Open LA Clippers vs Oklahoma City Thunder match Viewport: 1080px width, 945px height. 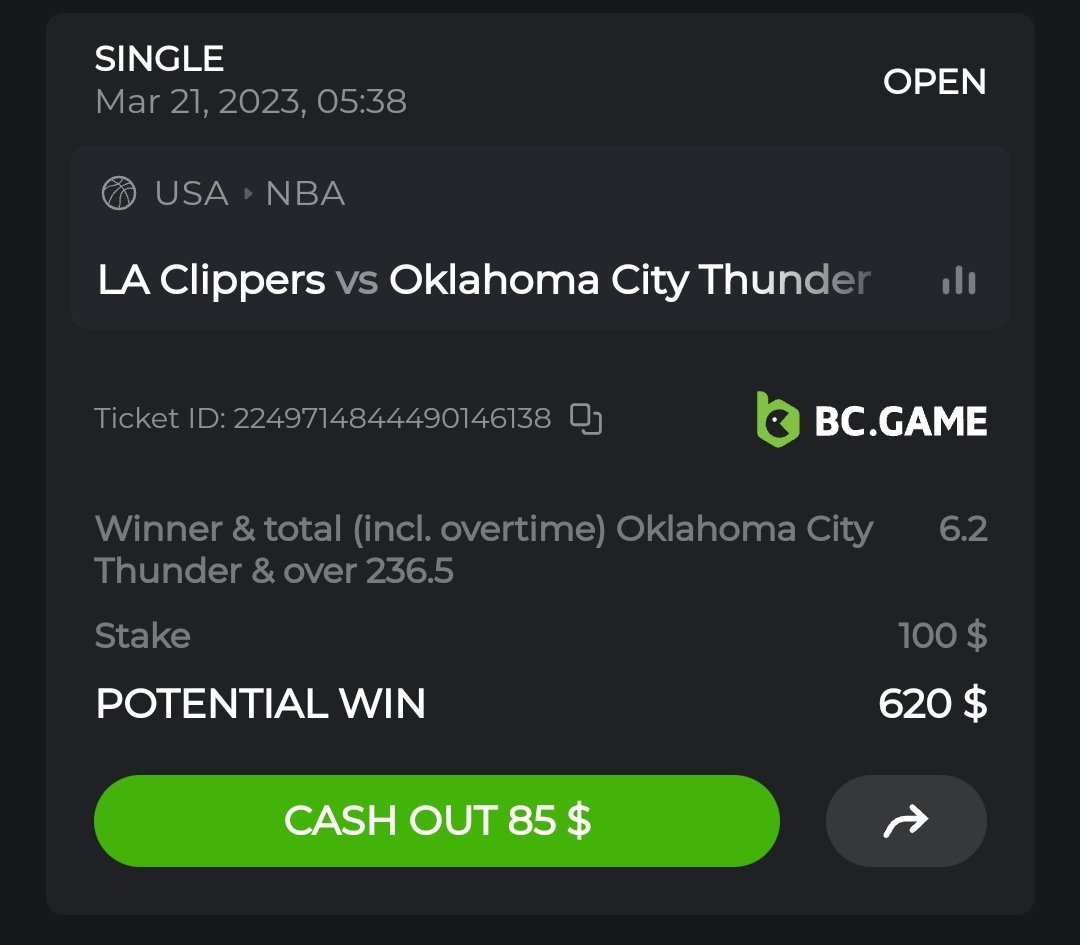pyautogui.click(x=484, y=281)
